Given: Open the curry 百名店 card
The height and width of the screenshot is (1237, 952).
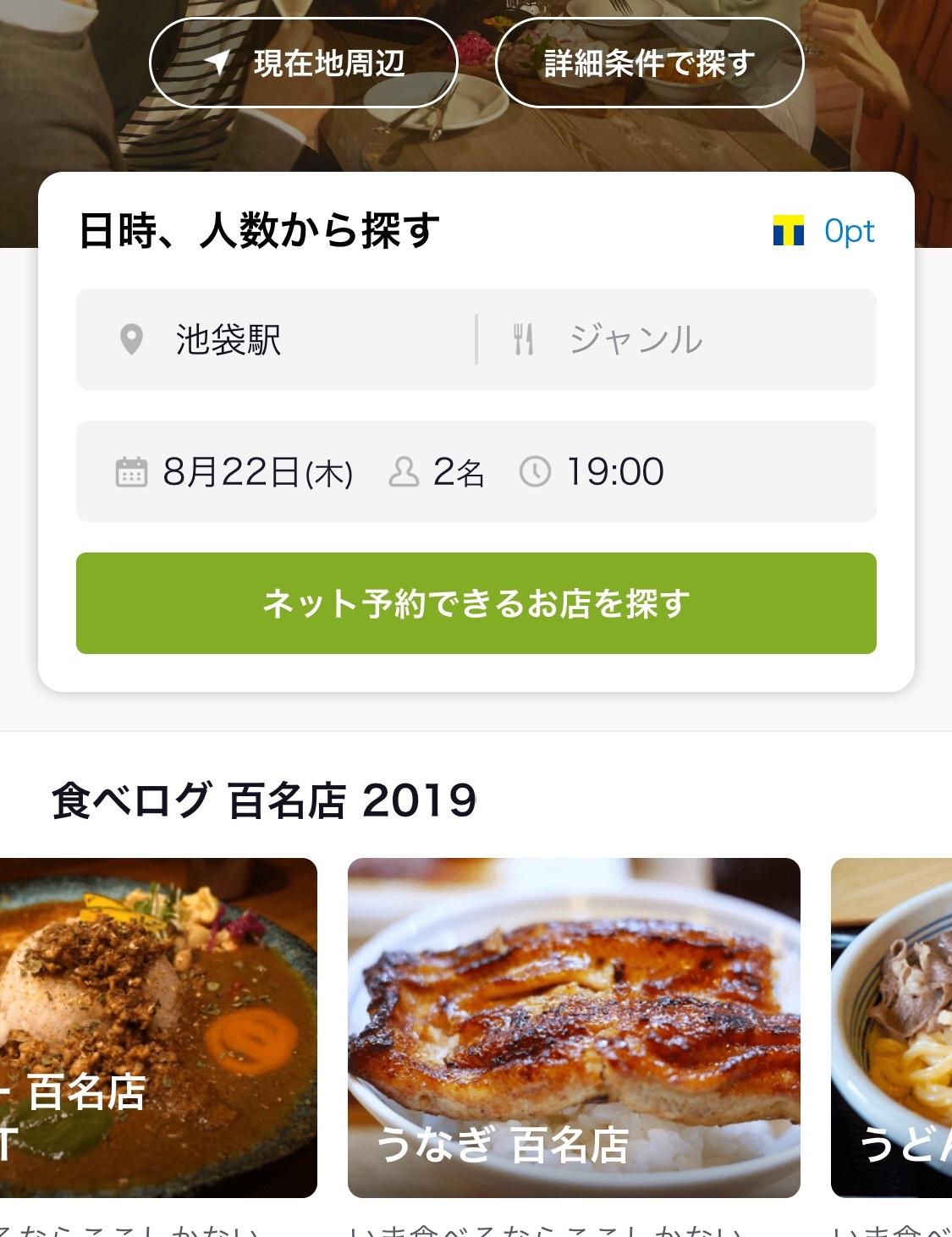Looking at the screenshot, I should click(158, 1027).
